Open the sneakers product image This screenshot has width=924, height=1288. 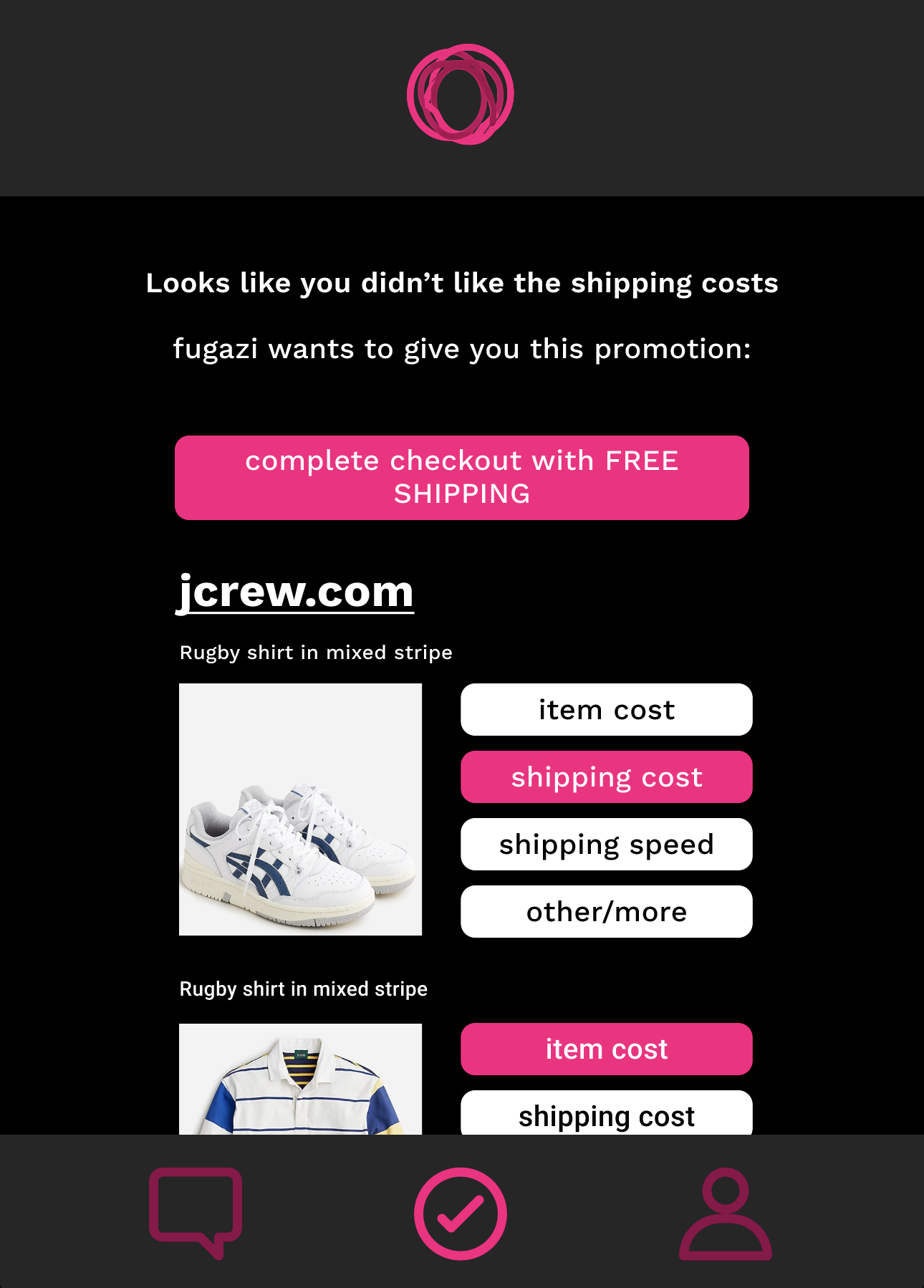click(300, 809)
